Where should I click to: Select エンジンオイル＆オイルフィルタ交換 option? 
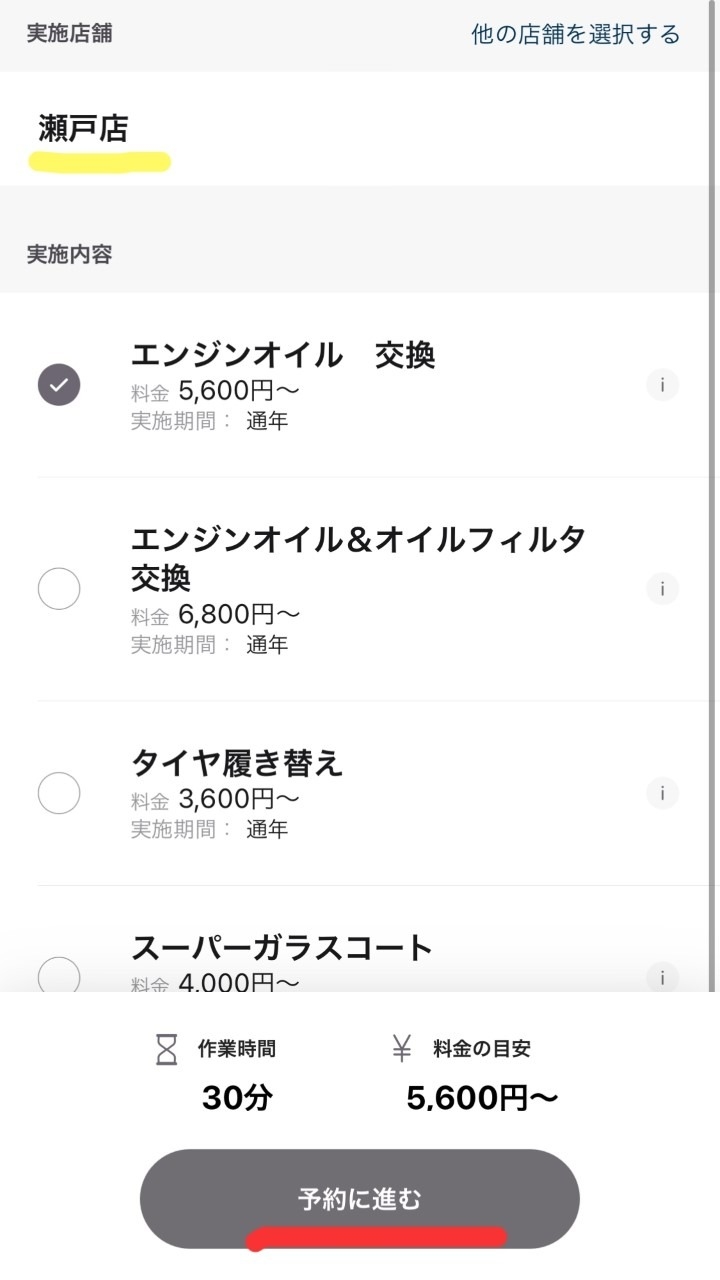(x=59, y=589)
